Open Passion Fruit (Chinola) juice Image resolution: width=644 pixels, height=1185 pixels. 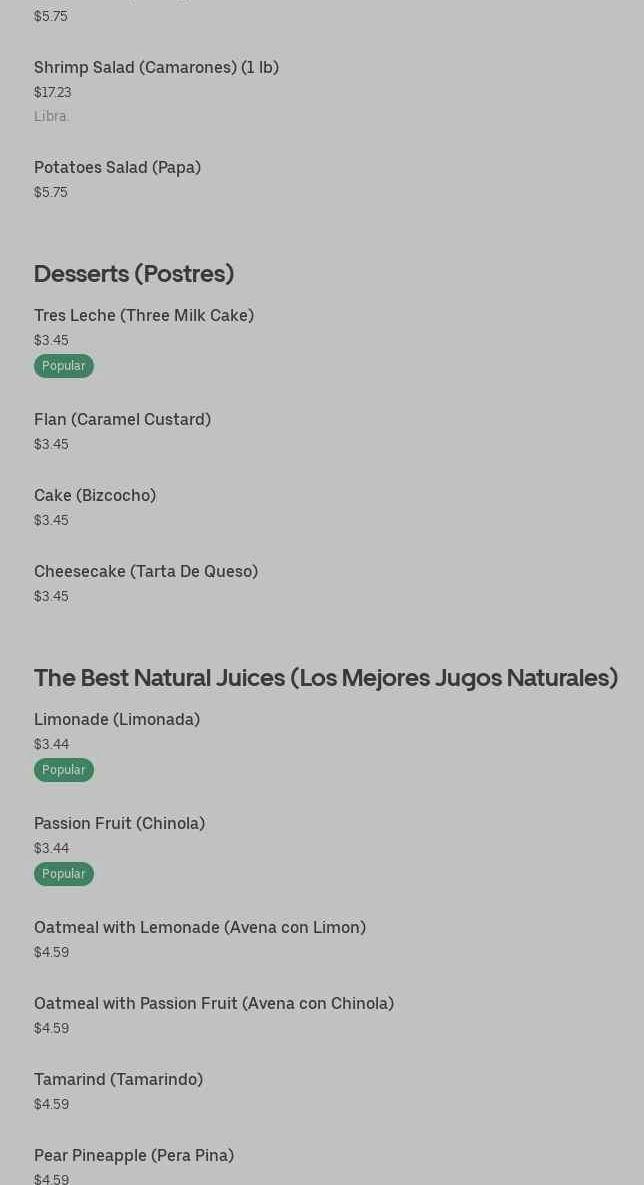click(119, 824)
